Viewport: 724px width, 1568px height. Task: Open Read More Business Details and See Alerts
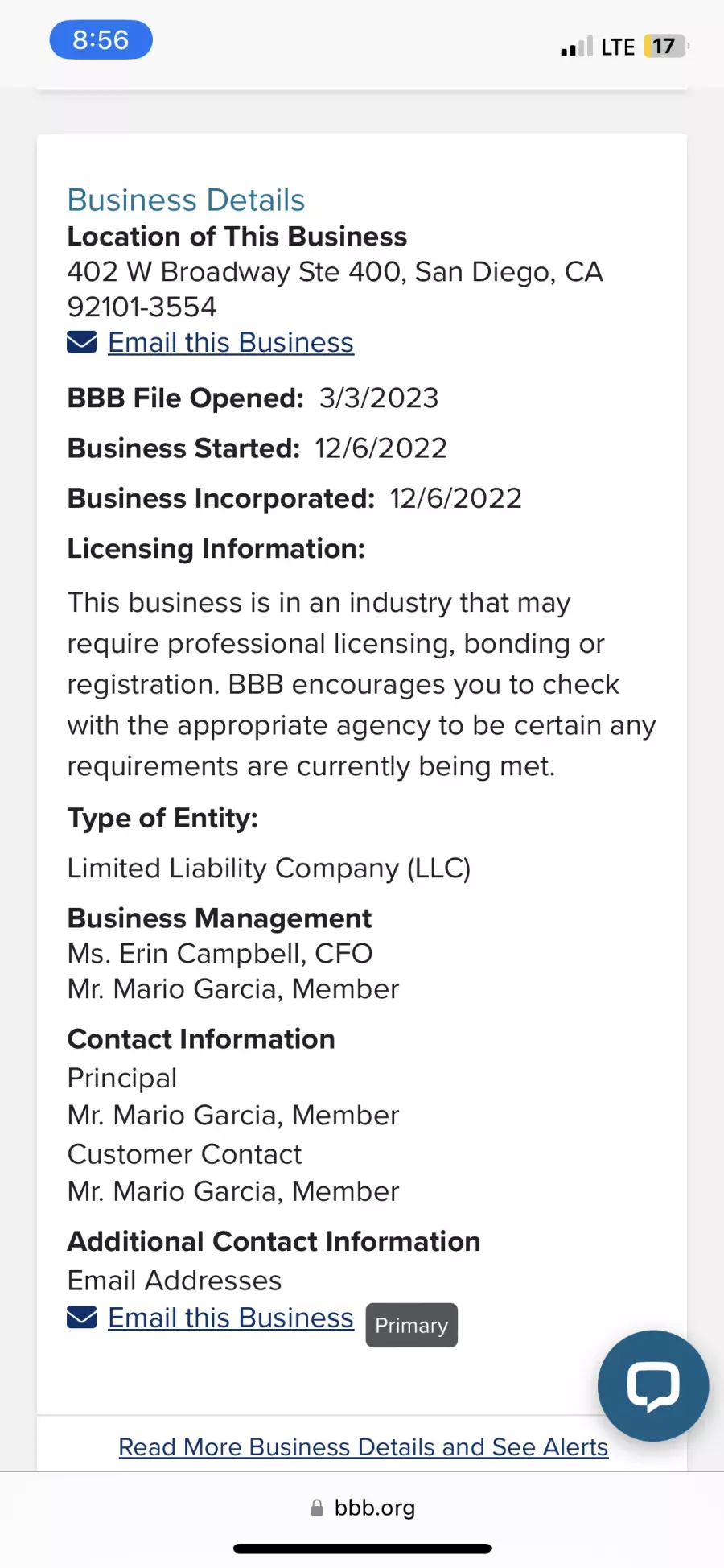363,1446
